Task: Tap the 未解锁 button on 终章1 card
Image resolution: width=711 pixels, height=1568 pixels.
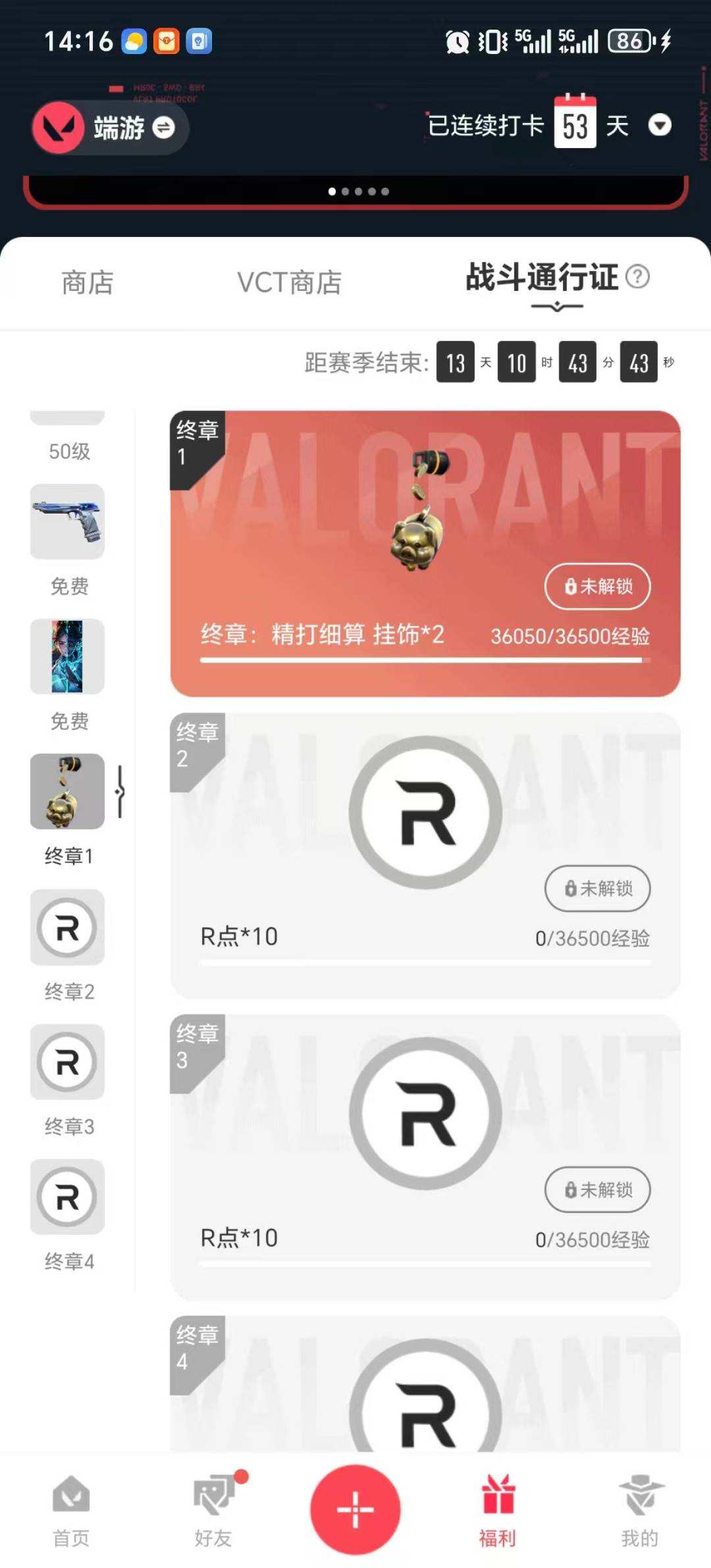Action: pos(596,587)
